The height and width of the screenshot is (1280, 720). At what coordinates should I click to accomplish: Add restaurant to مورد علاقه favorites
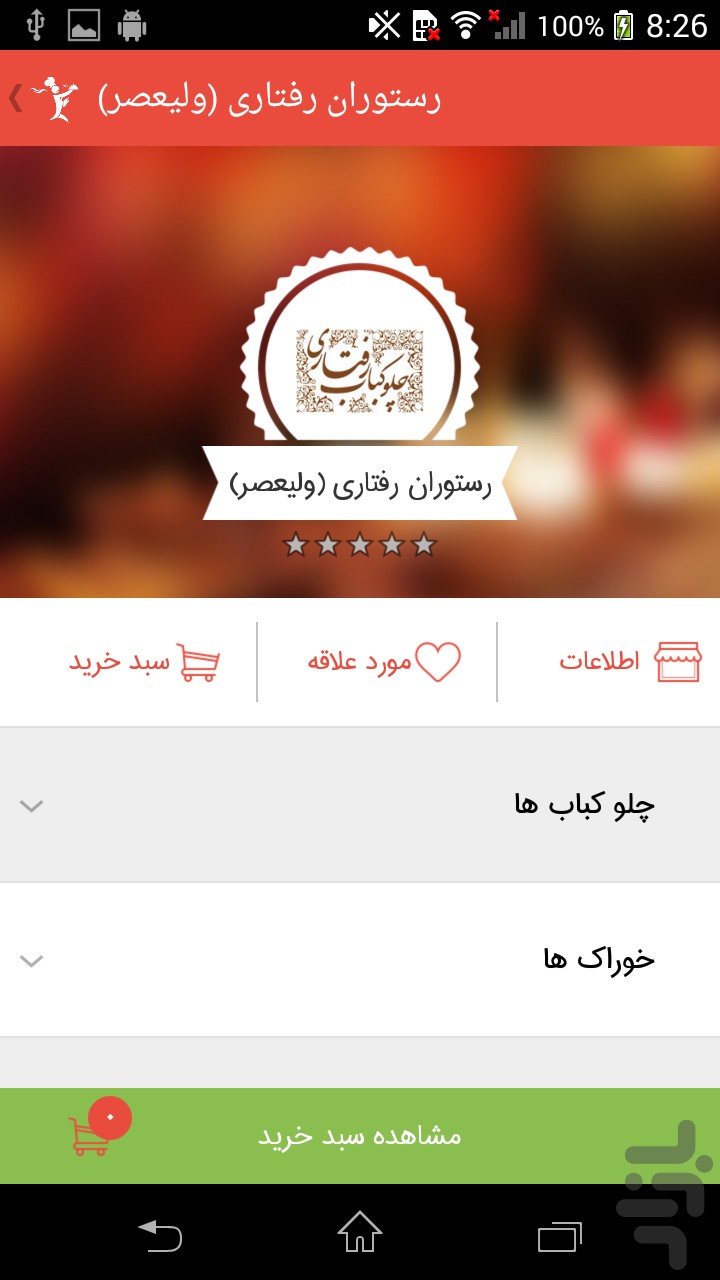tap(383, 662)
